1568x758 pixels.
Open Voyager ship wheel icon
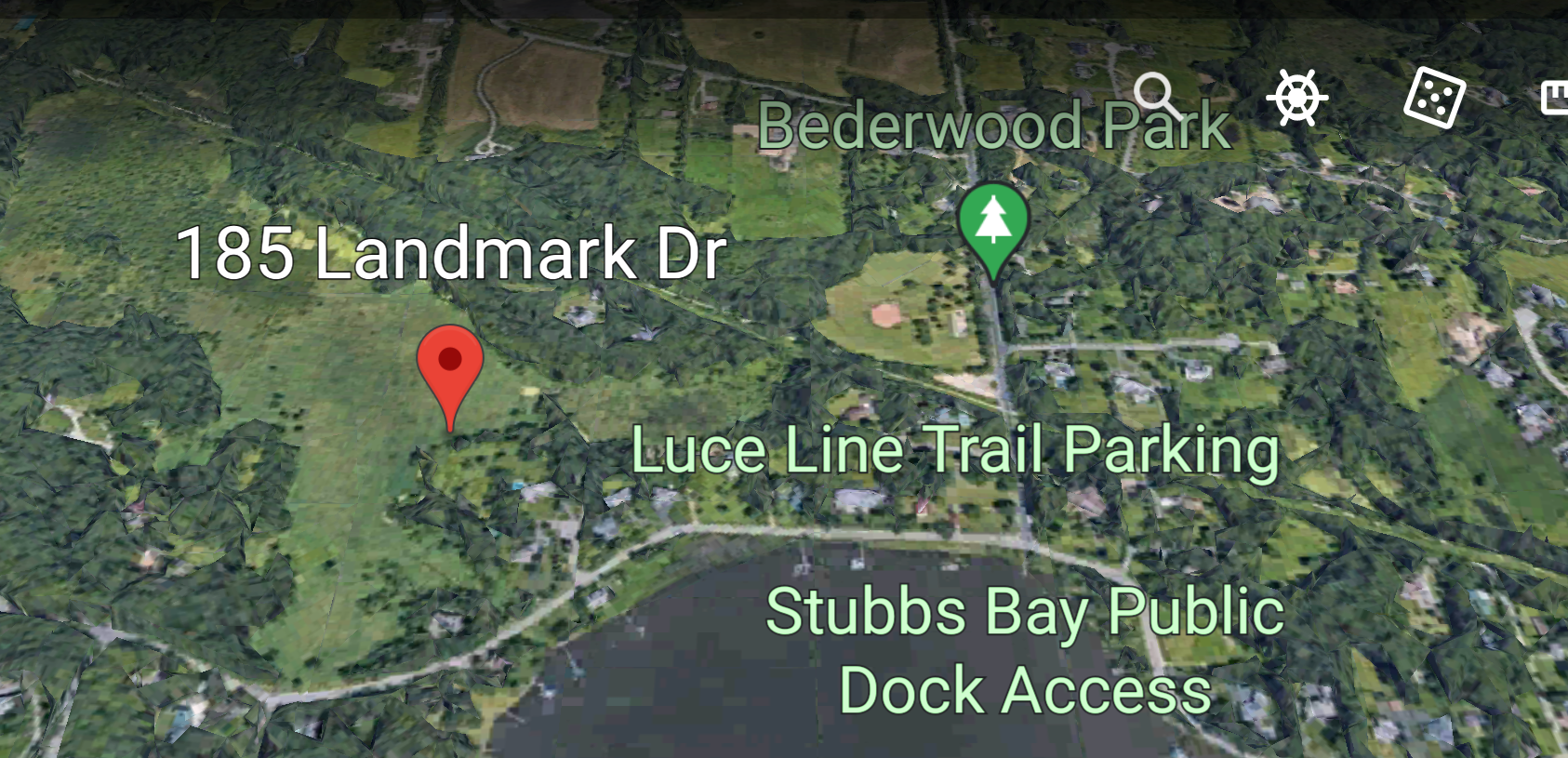pos(1296,97)
